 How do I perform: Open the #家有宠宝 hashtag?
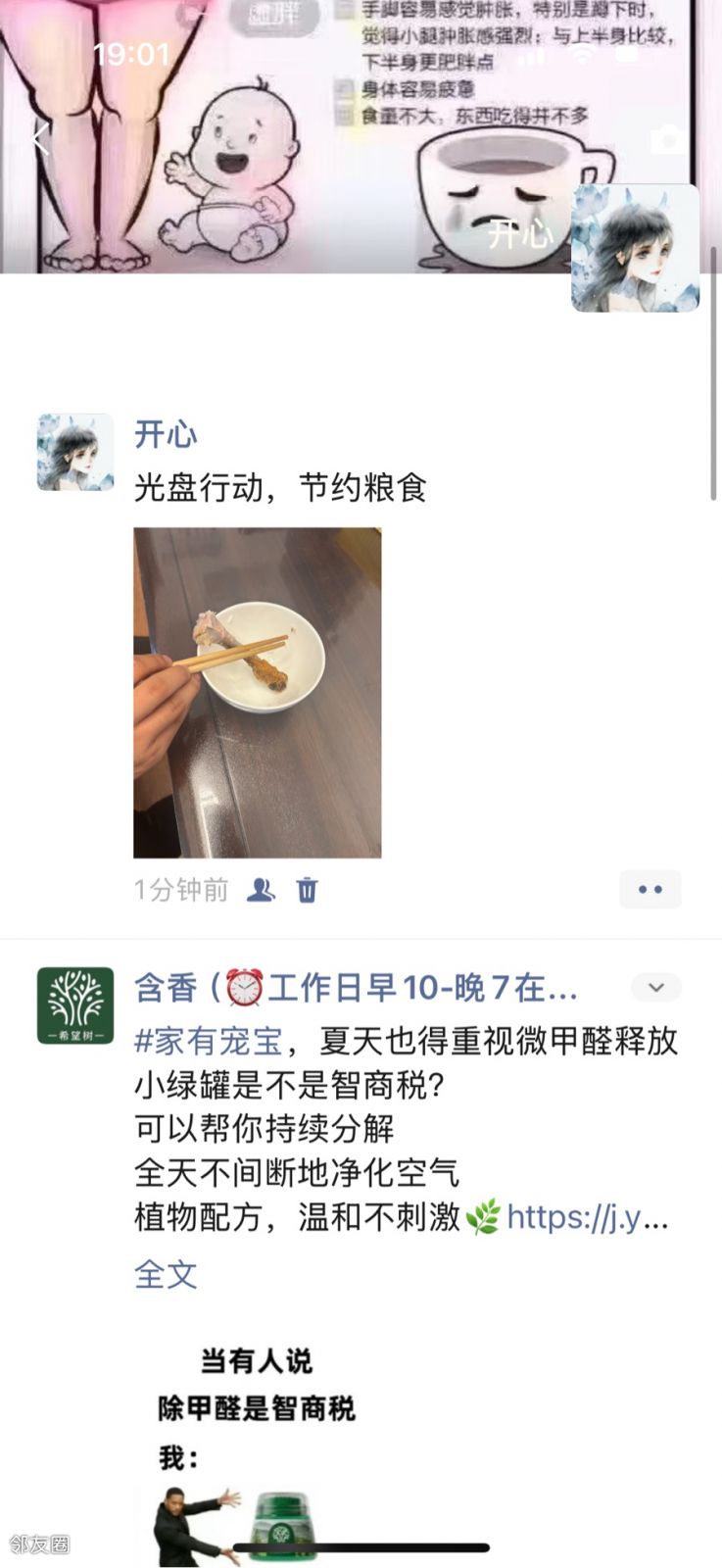208,1041
